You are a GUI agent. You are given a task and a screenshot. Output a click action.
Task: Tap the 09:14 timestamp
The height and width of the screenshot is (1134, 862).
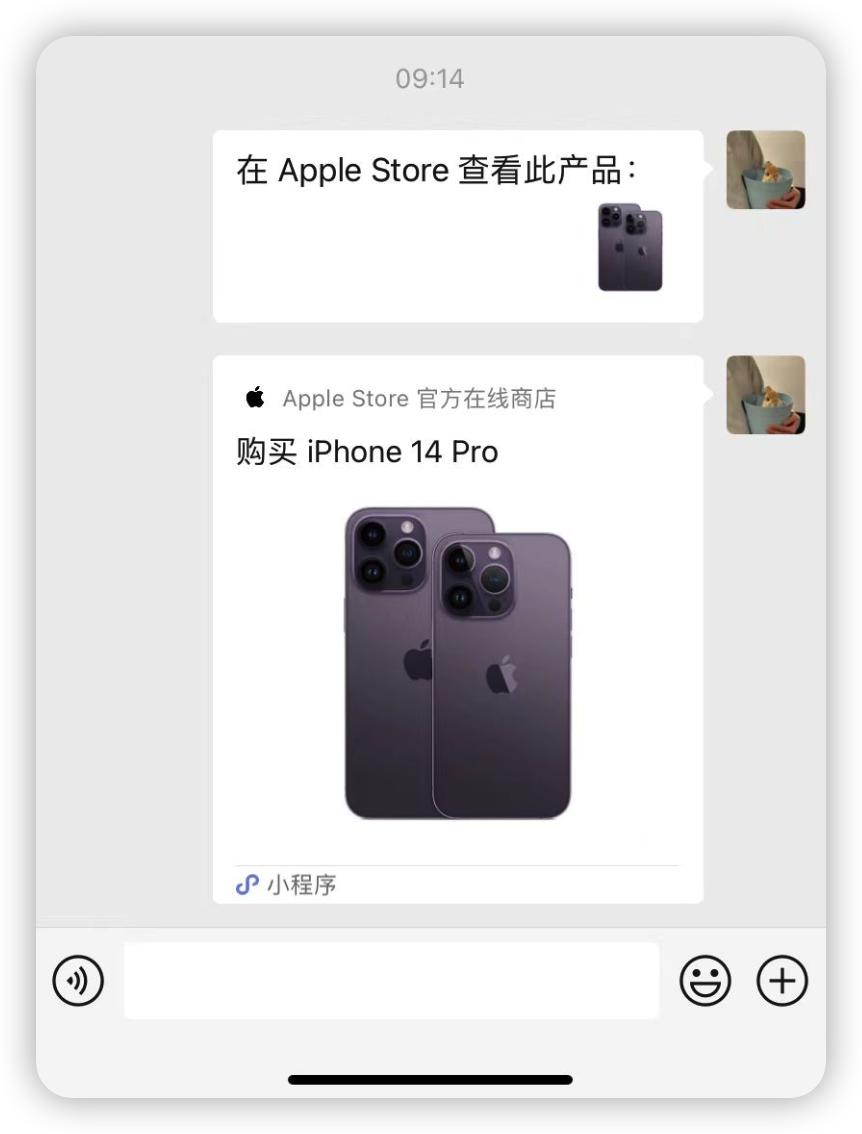pyautogui.click(x=431, y=78)
